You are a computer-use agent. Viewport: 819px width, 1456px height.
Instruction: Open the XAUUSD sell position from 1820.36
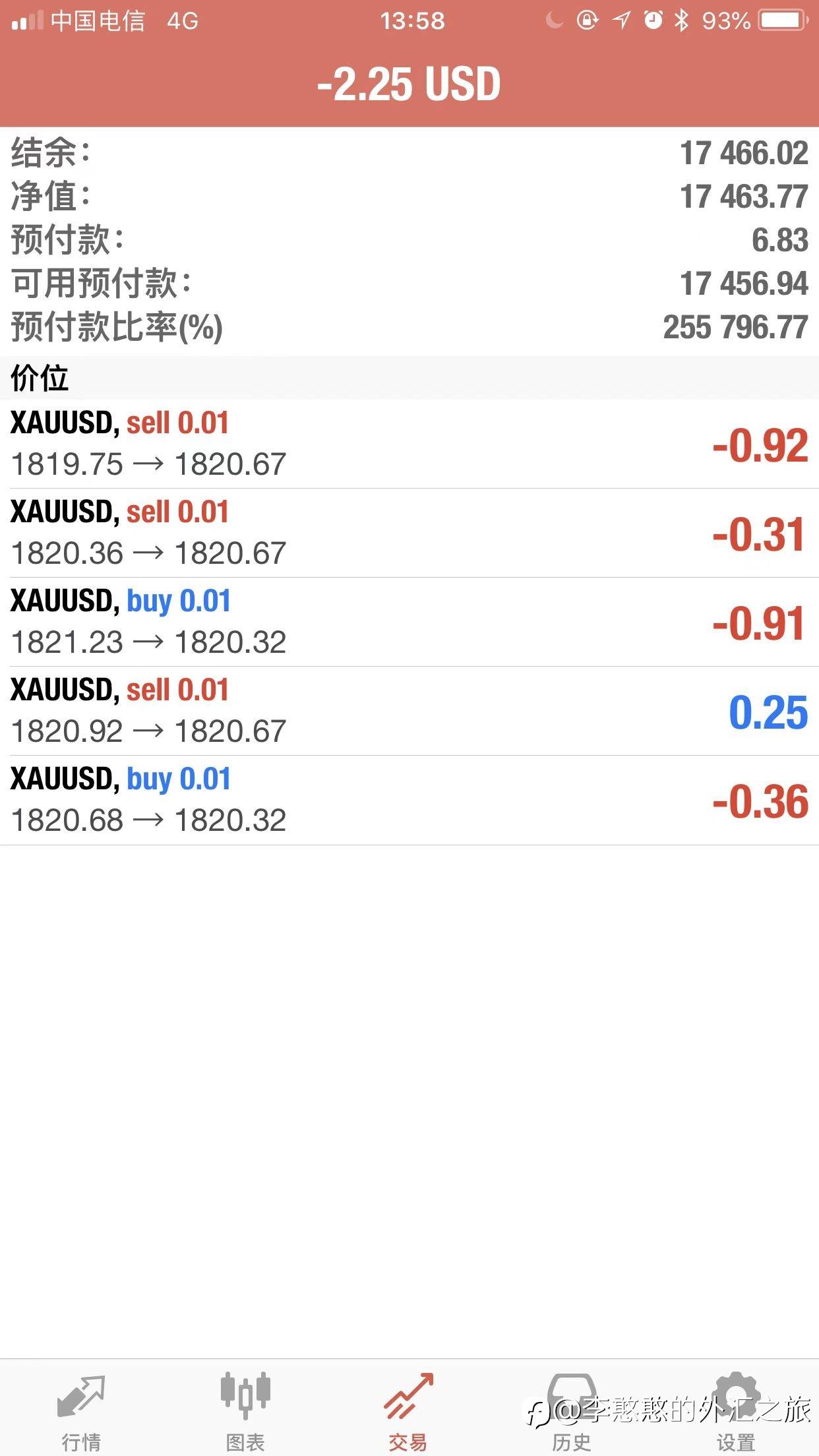[409, 533]
